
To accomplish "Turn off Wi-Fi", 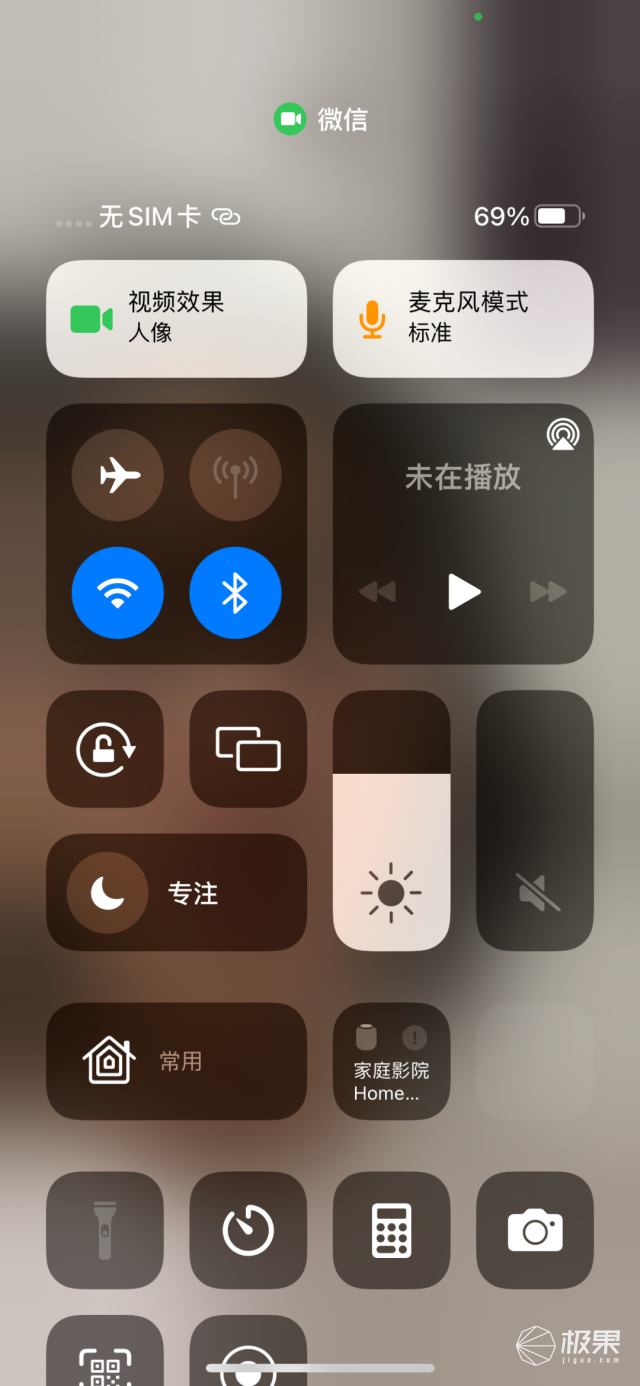I will point(118,593).
